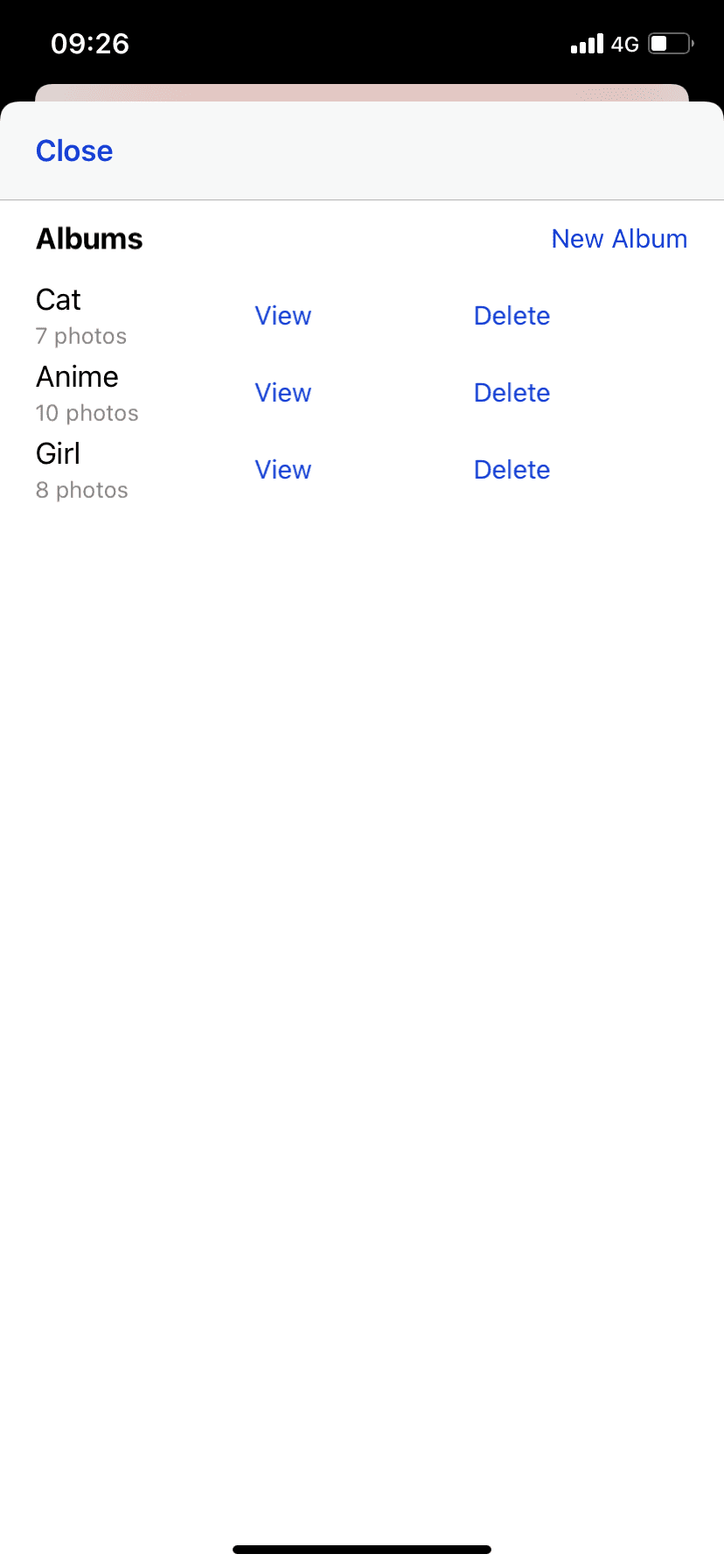Delete the Cat album
This screenshot has height=1568, width=724.
coord(512,316)
